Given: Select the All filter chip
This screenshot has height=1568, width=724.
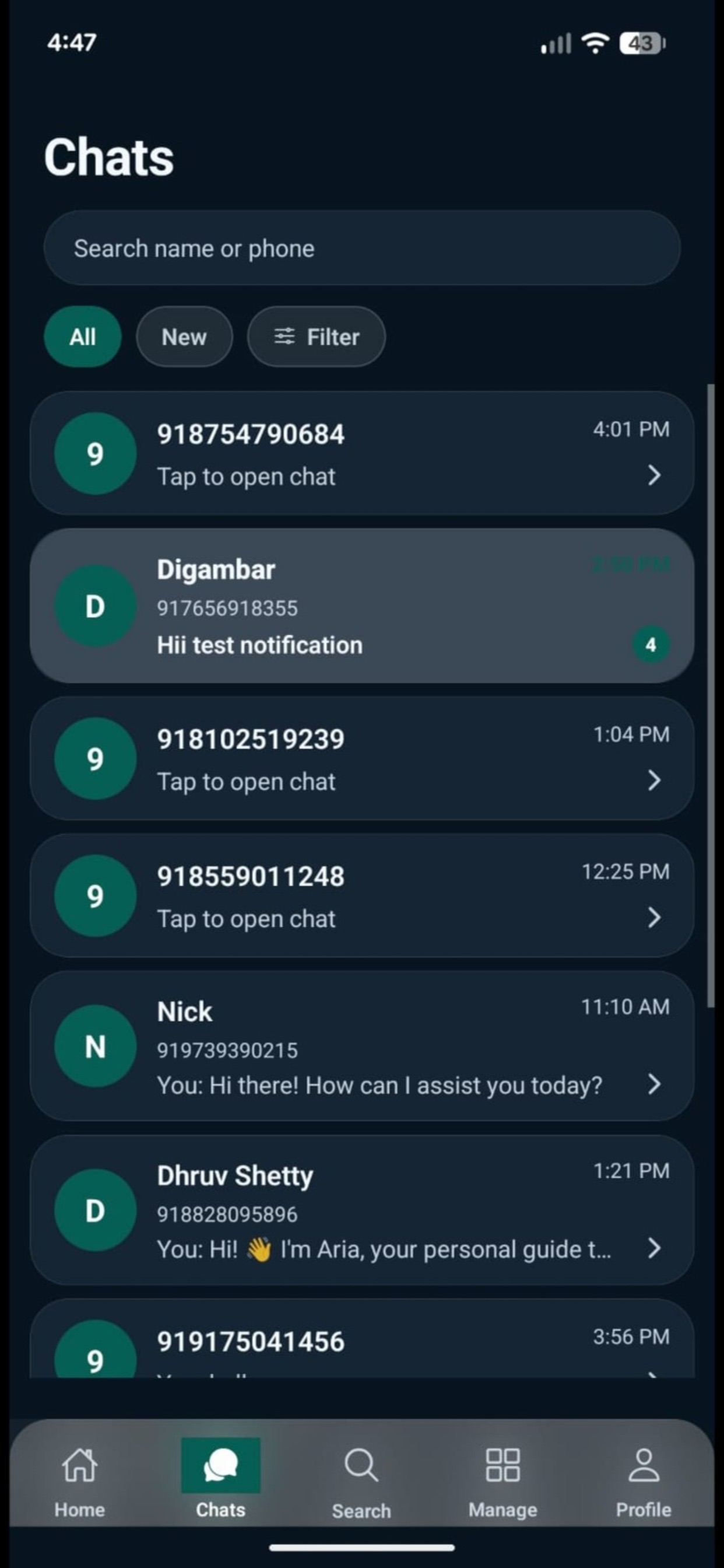Looking at the screenshot, I should [x=83, y=337].
